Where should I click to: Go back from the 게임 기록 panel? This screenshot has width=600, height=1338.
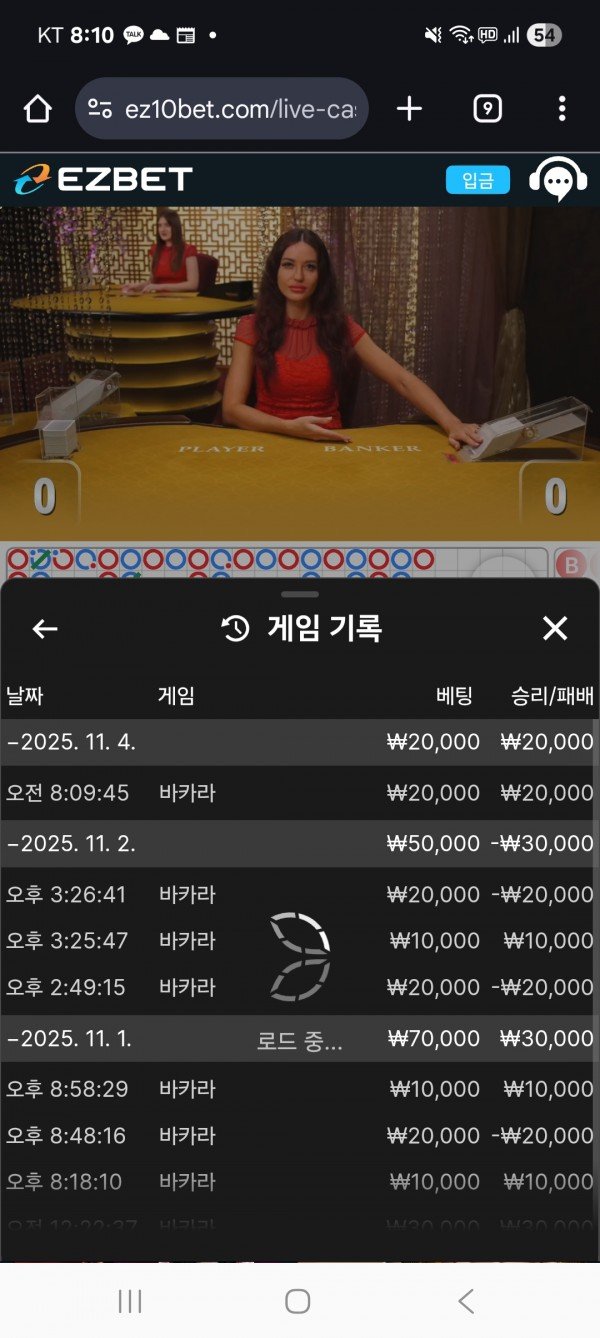click(45, 628)
